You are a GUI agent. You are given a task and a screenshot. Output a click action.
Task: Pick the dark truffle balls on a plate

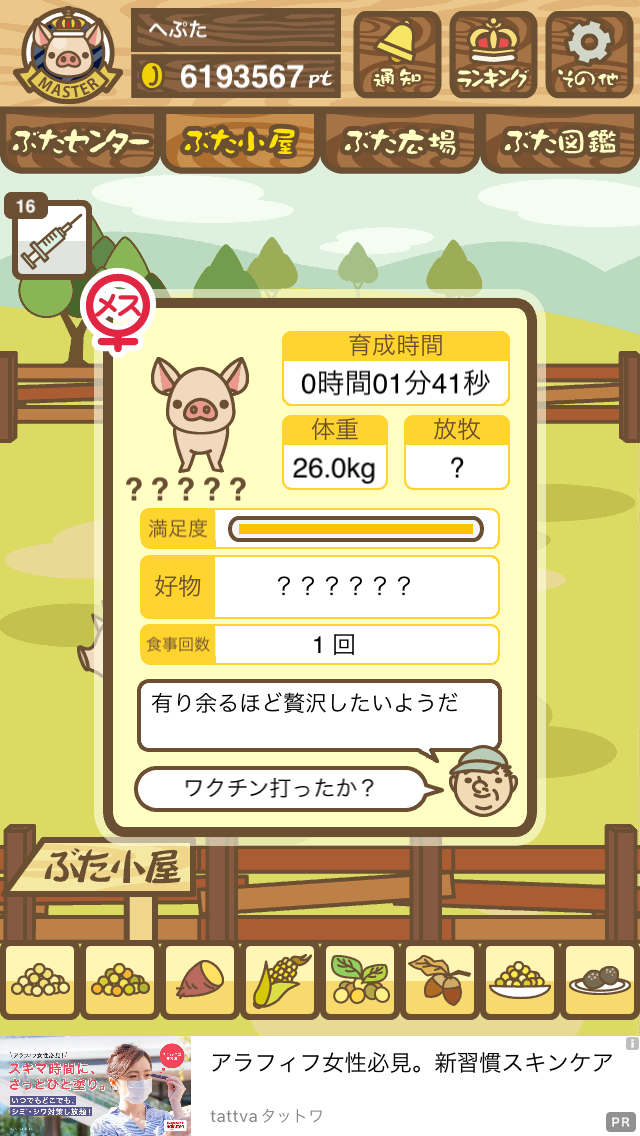599,980
